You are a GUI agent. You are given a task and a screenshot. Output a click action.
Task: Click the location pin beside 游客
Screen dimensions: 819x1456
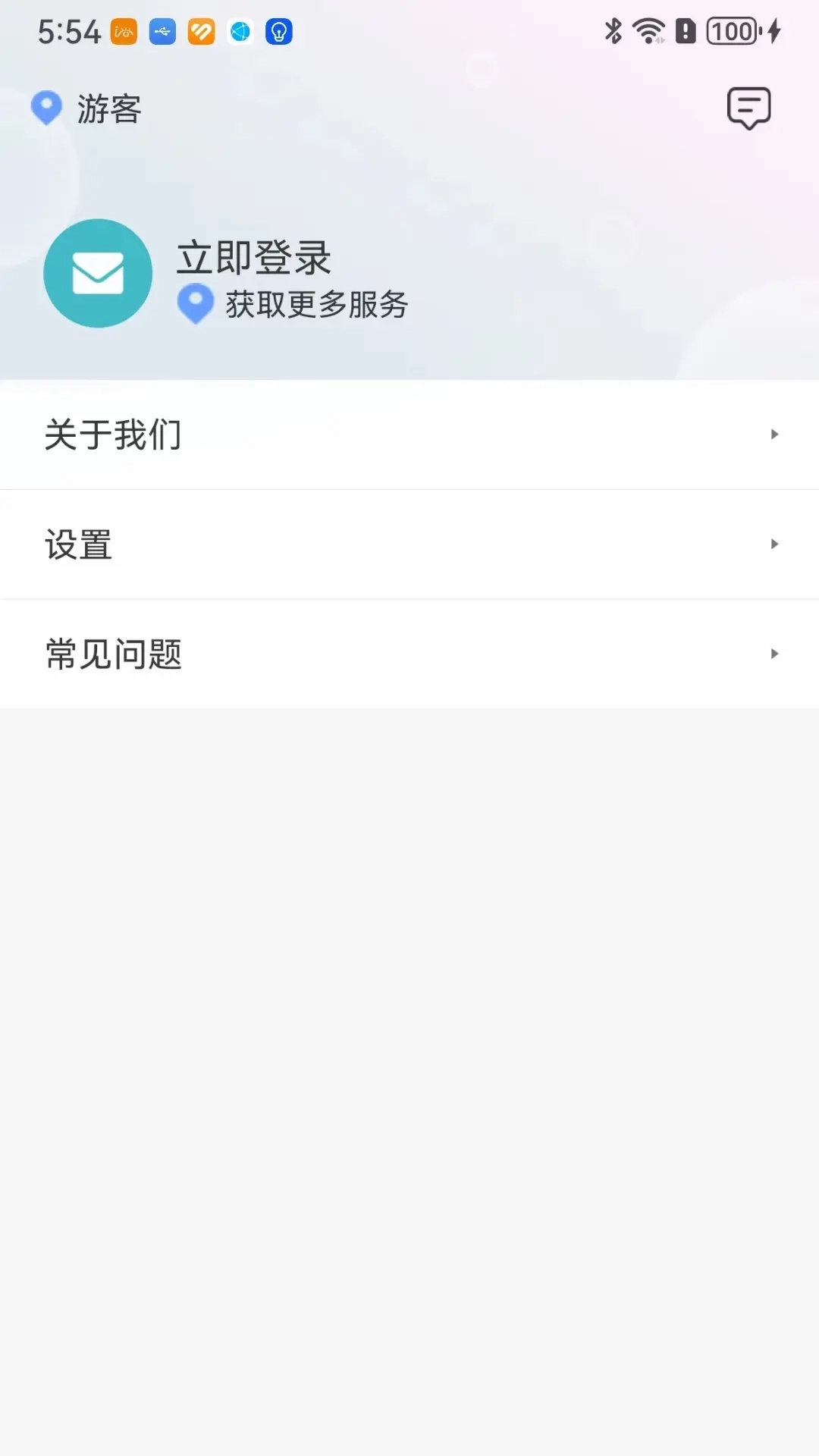click(x=46, y=108)
